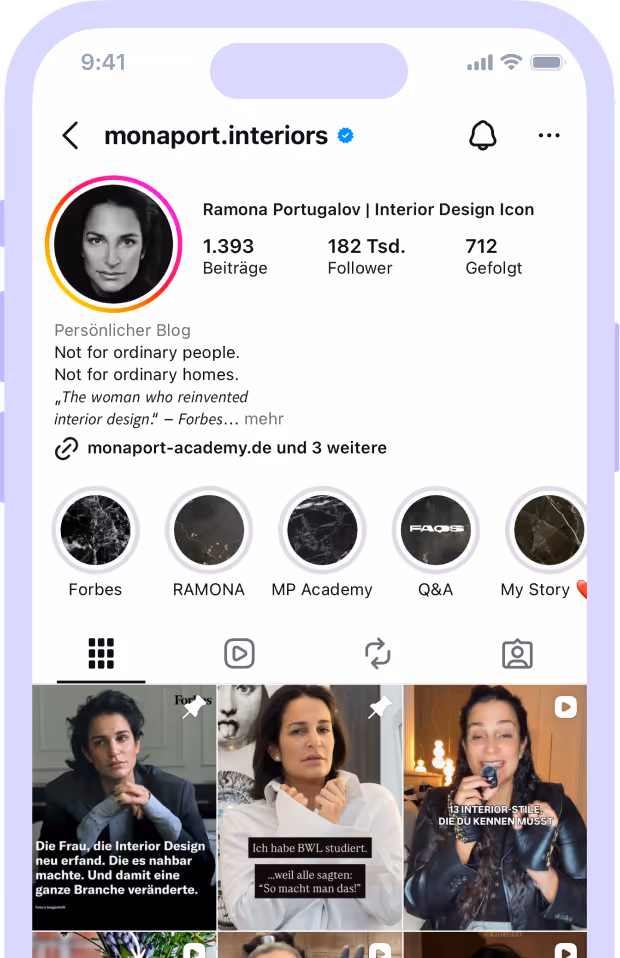Switch to the tagged photos tab
Viewport: 620px width, 958px height.
[x=517, y=654]
